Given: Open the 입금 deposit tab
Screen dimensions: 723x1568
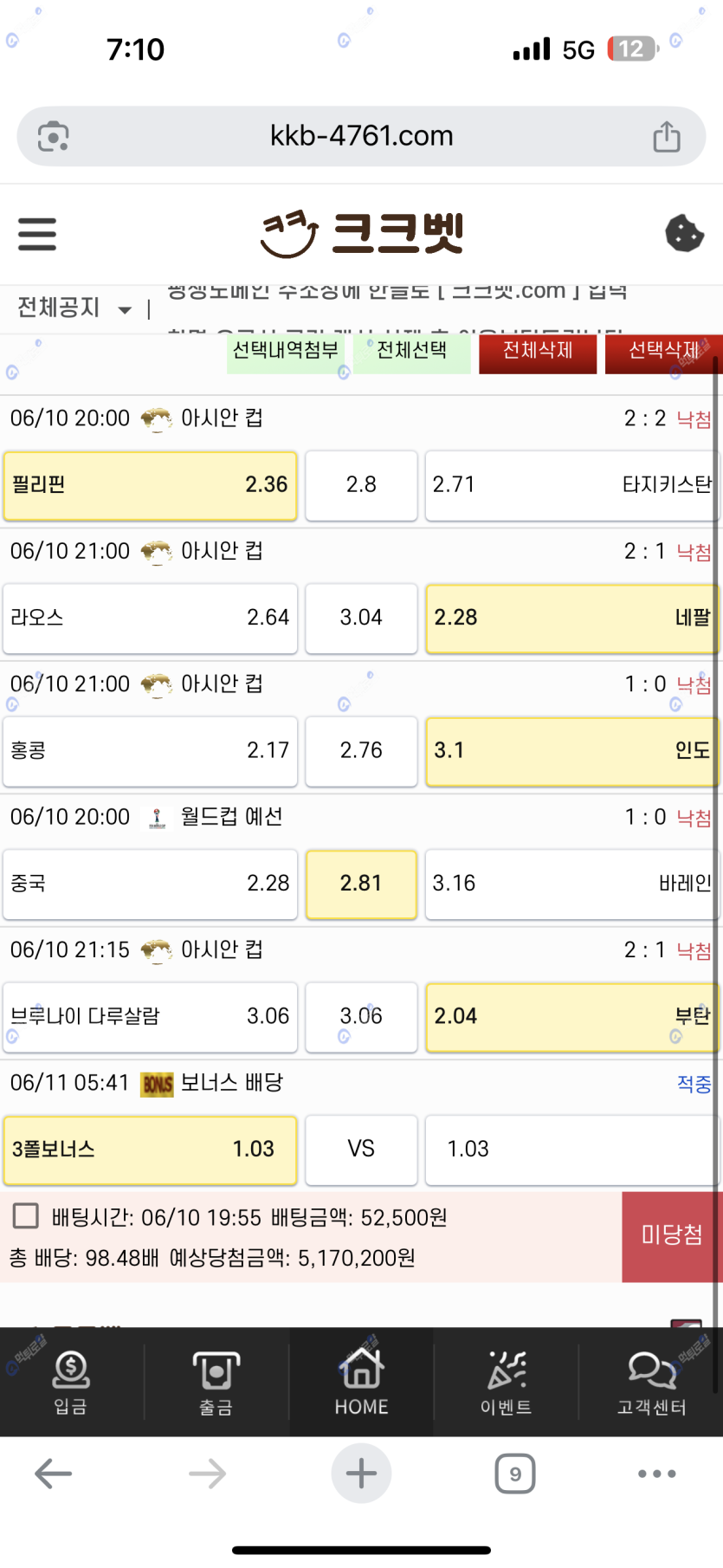Looking at the screenshot, I should tap(71, 1383).
